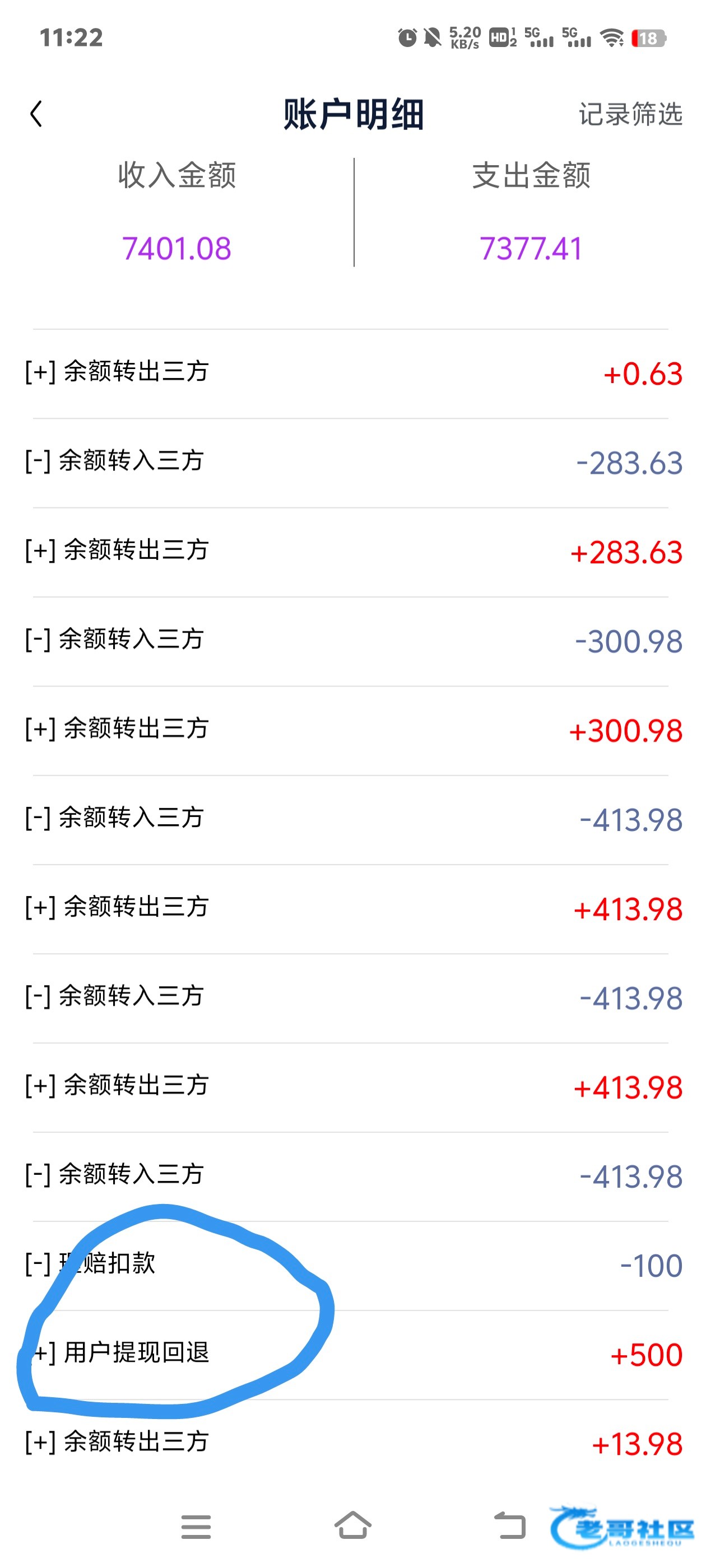Open the 用户提现回退 +500 record
The width and height of the screenshot is (706, 1568).
point(352,1355)
